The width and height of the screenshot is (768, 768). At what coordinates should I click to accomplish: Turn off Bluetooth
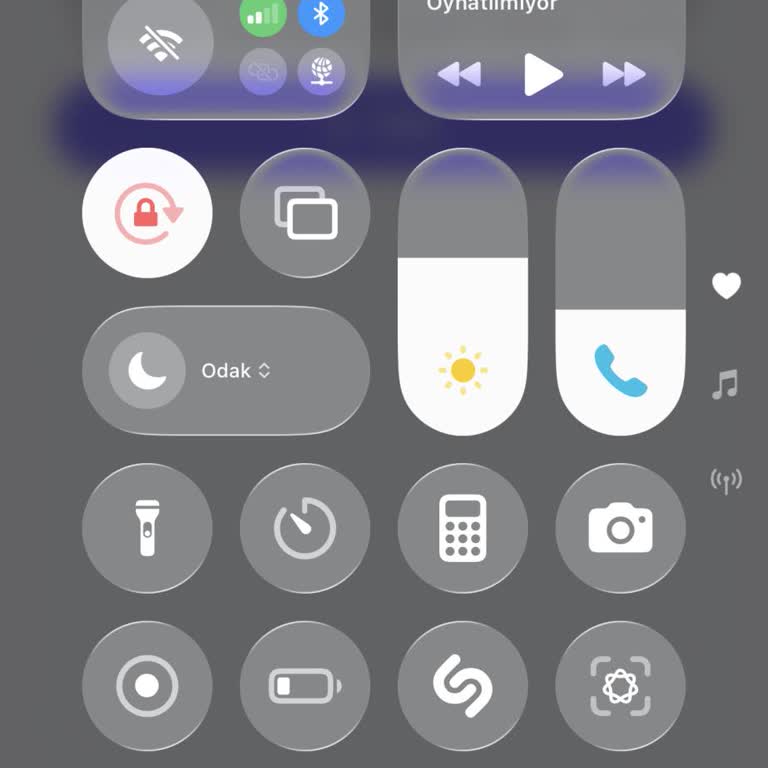tap(321, 15)
